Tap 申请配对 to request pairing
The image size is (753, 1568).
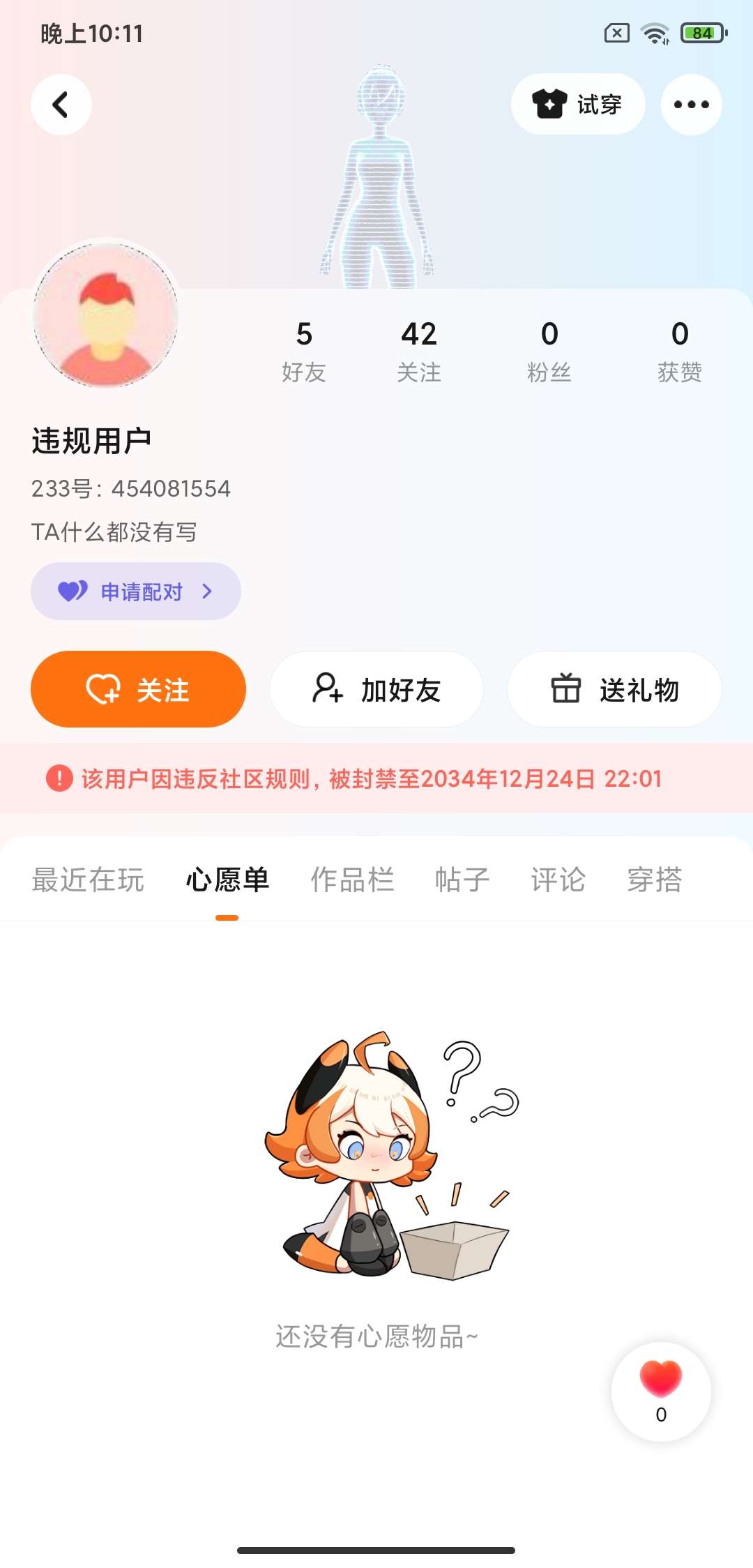pos(136,591)
